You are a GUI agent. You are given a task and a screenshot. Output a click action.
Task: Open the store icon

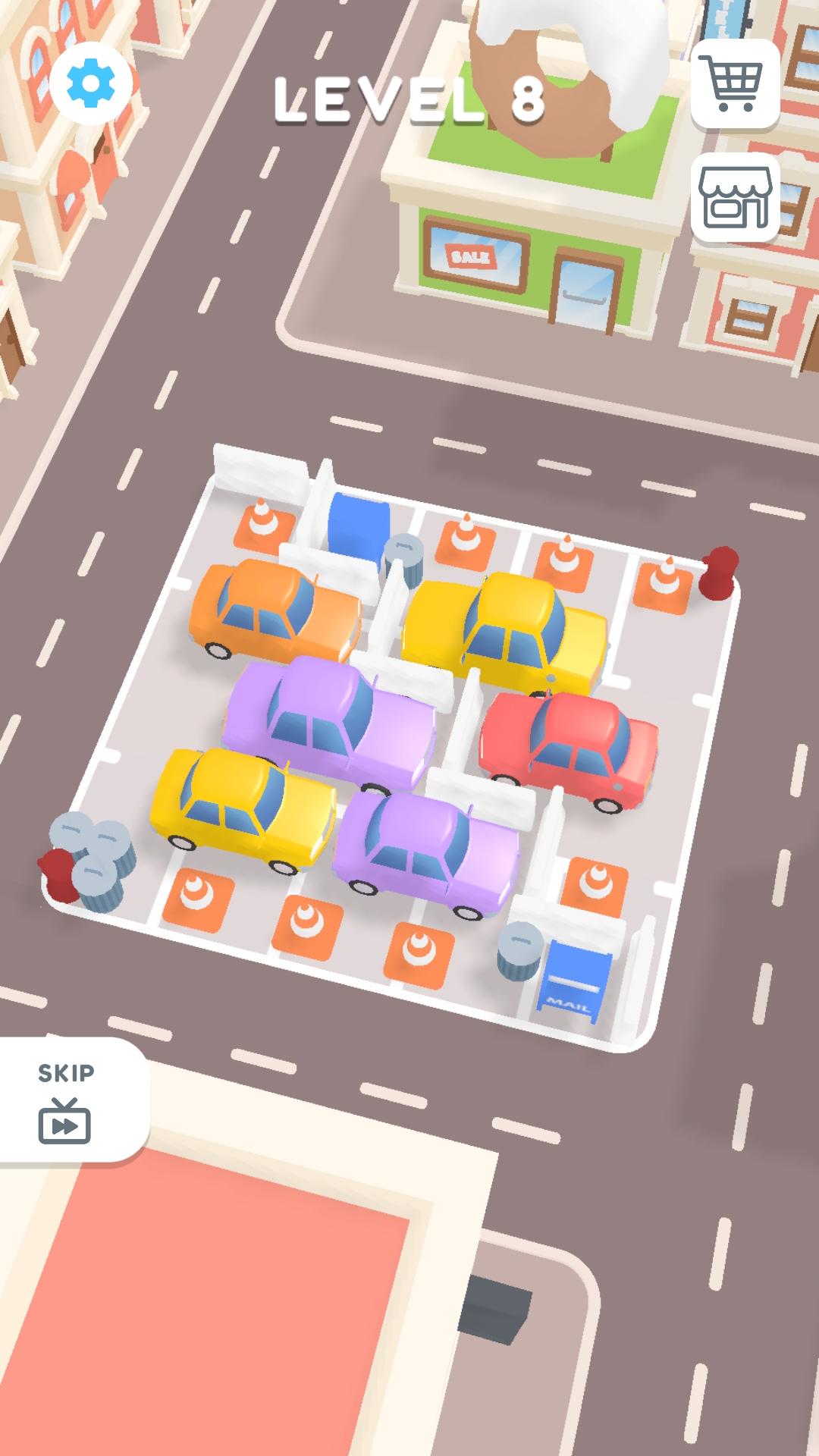pos(734,197)
